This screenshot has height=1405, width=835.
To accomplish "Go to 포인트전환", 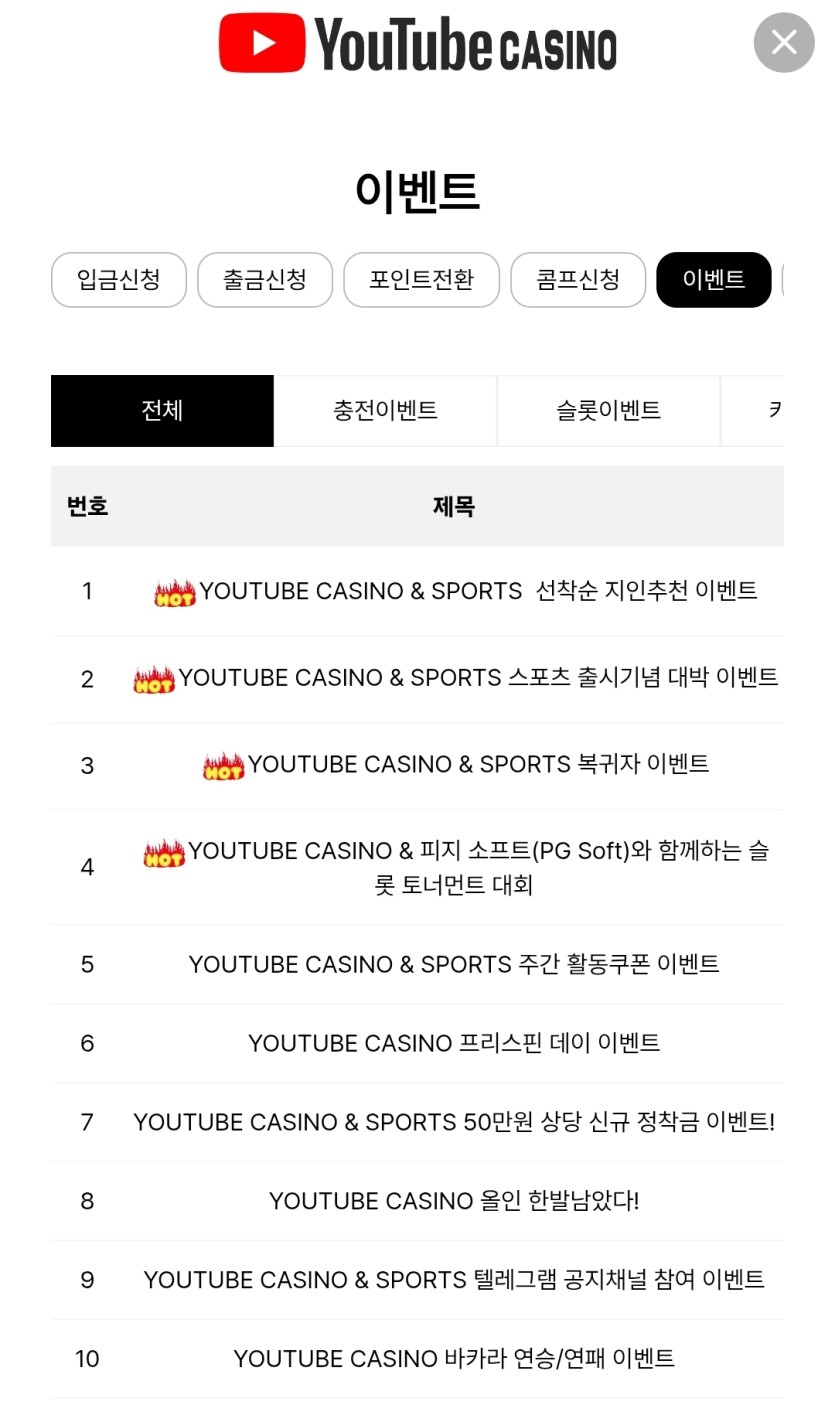I will [421, 279].
